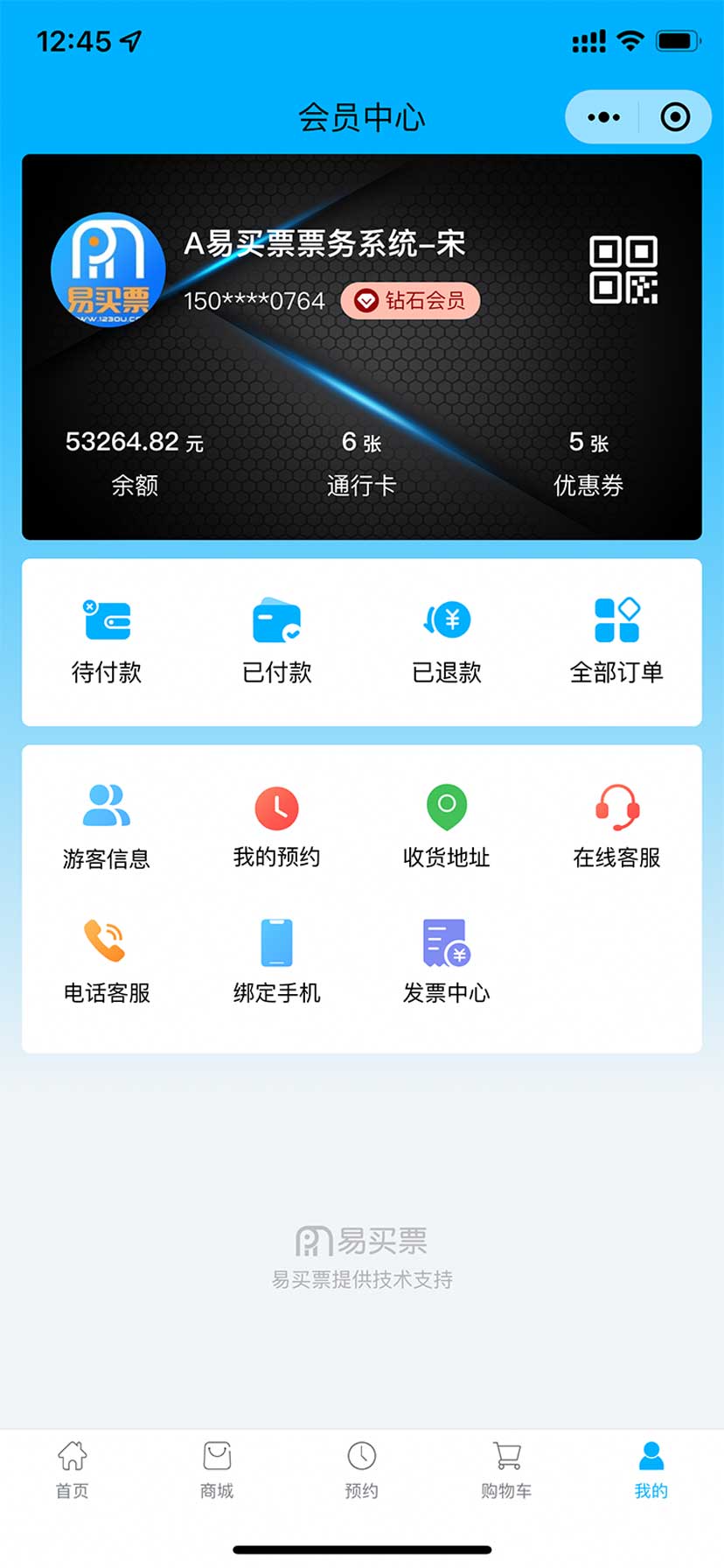Open 游客信息 visitor information

click(107, 828)
